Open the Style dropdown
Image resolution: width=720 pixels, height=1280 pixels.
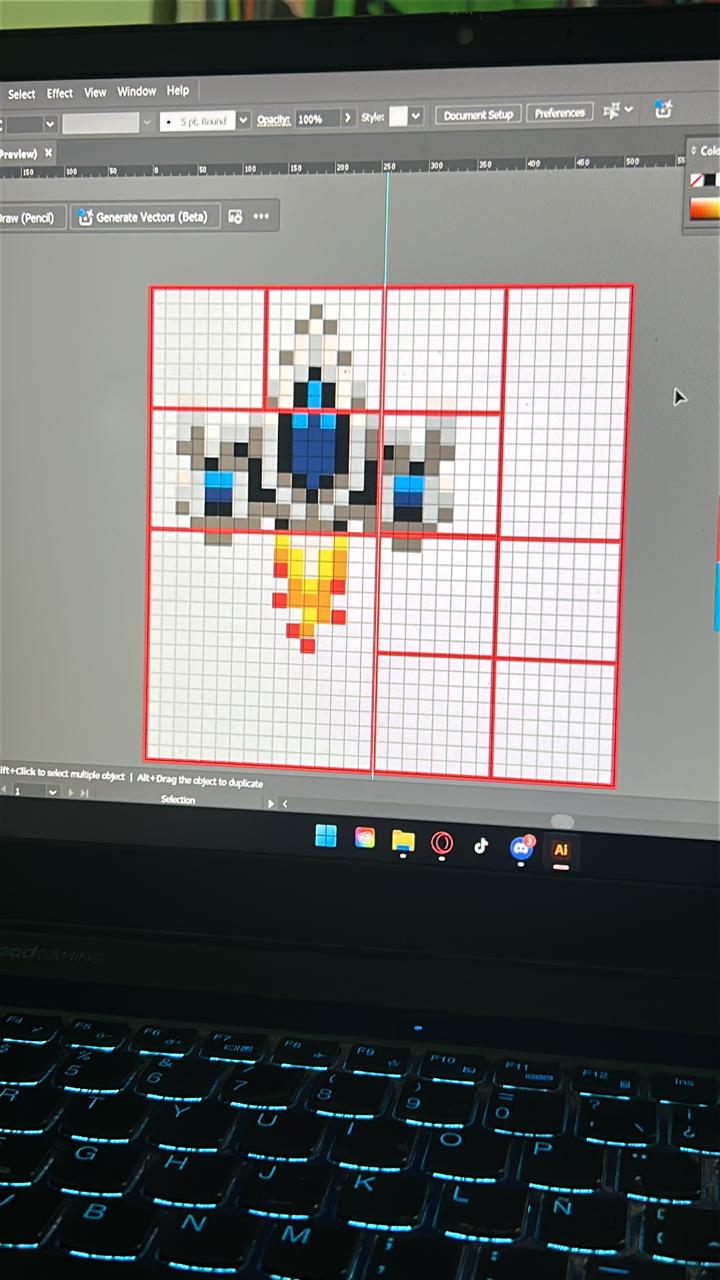coord(416,116)
